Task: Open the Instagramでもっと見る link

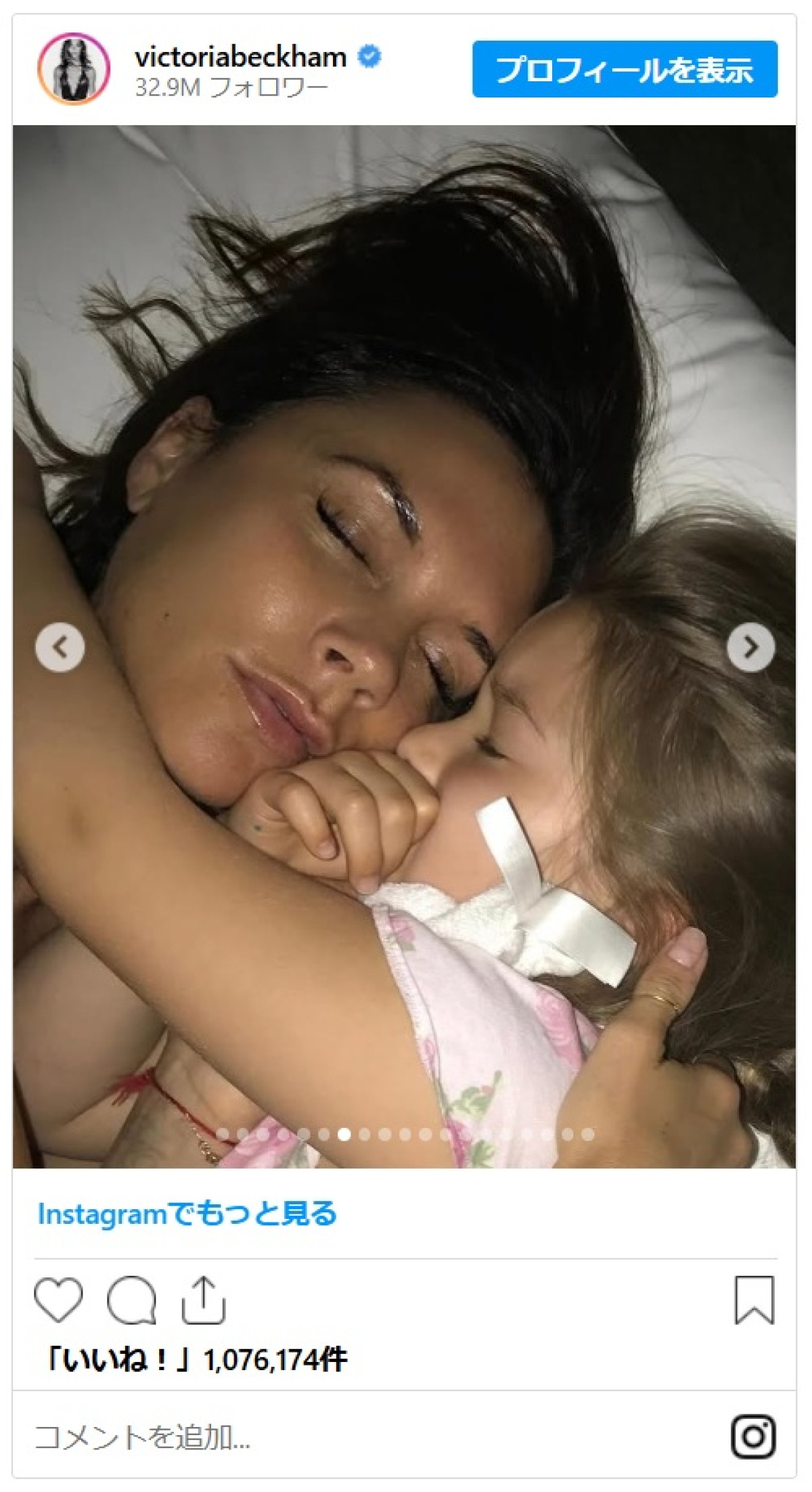Action: pyautogui.click(x=187, y=1213)
